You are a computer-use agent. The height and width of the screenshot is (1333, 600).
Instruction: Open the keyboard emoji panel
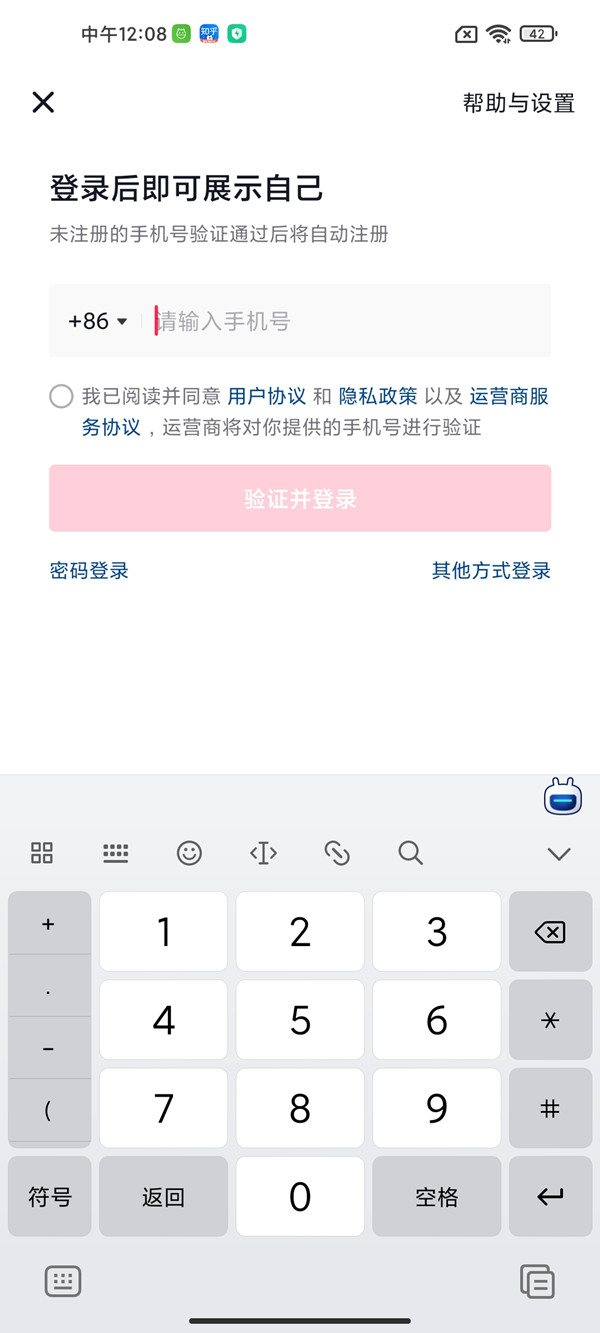(189, 852)
